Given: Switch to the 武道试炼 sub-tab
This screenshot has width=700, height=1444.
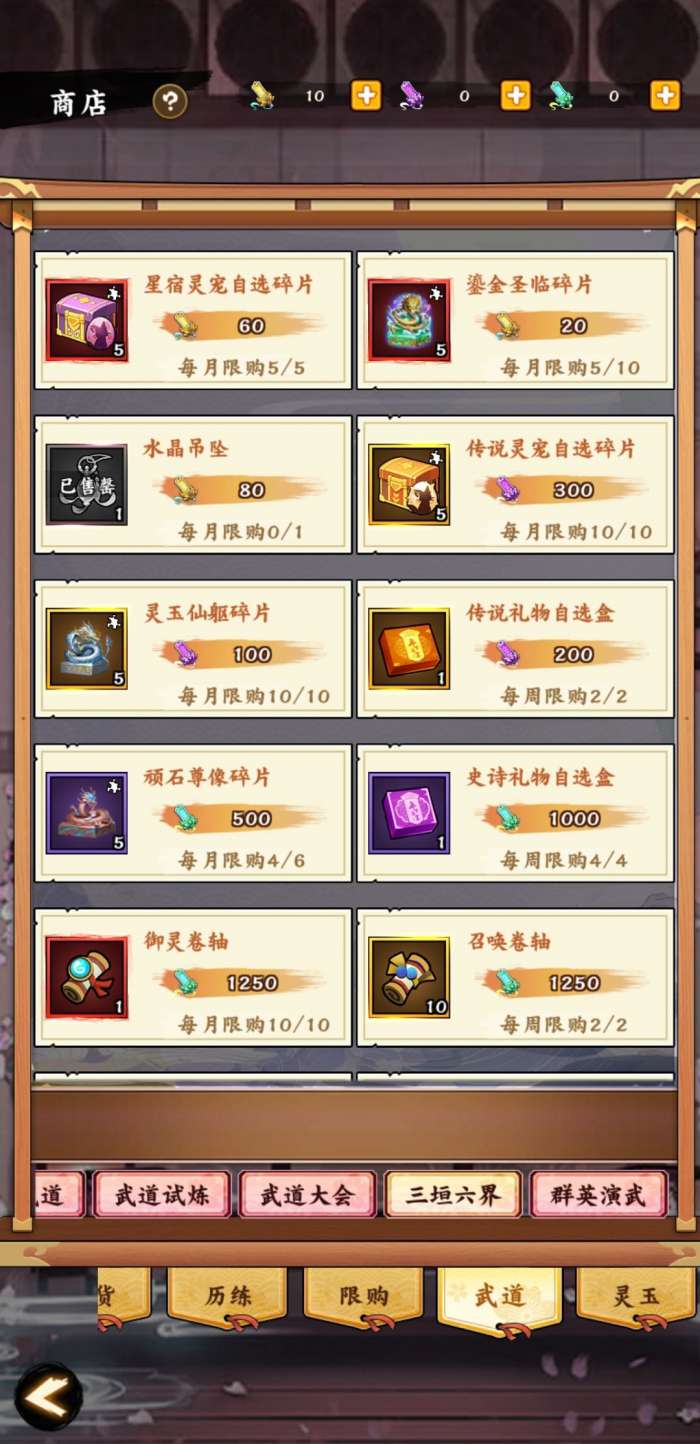Looking at the screenshot, I should pos(162,1194).
